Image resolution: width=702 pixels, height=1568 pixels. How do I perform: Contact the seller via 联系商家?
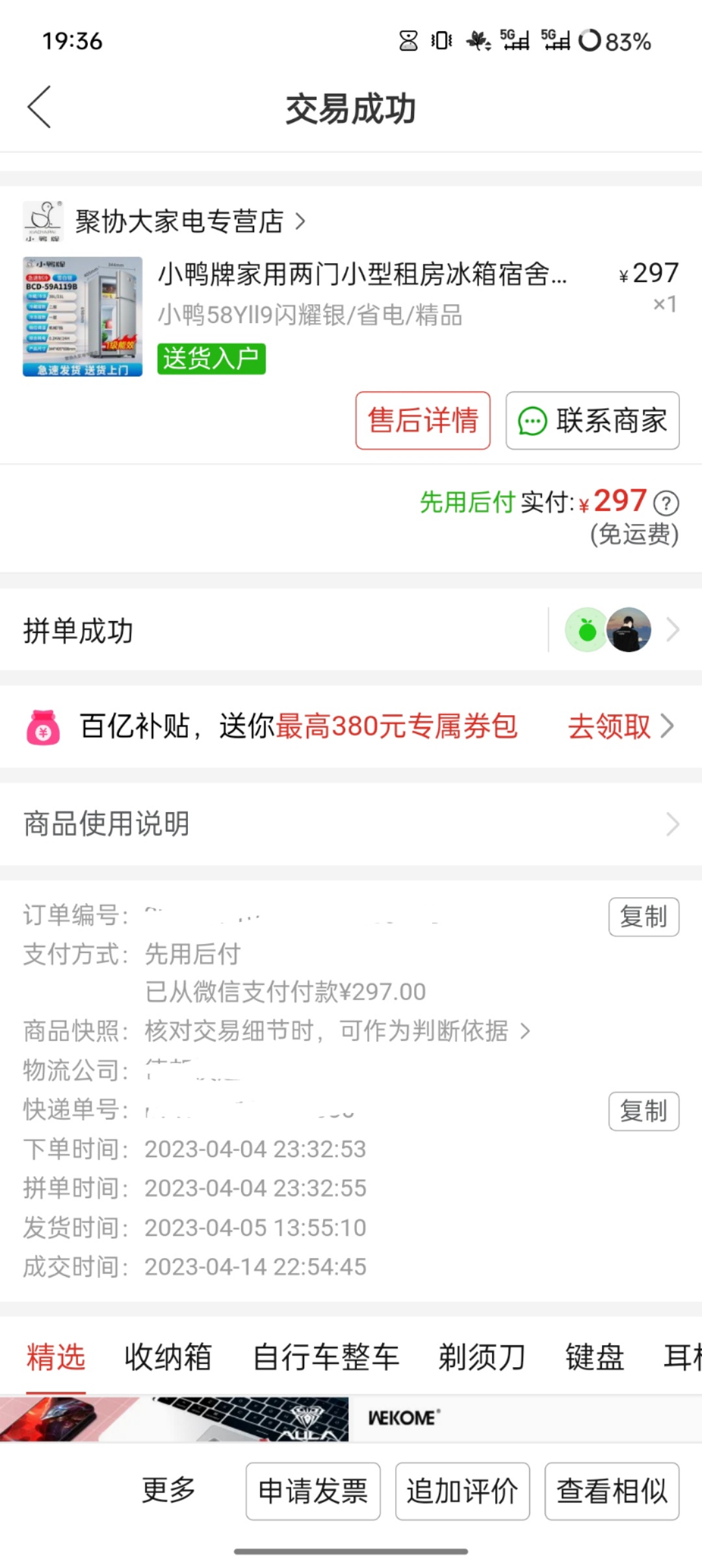pyautogui.click(x=592, y=421)
